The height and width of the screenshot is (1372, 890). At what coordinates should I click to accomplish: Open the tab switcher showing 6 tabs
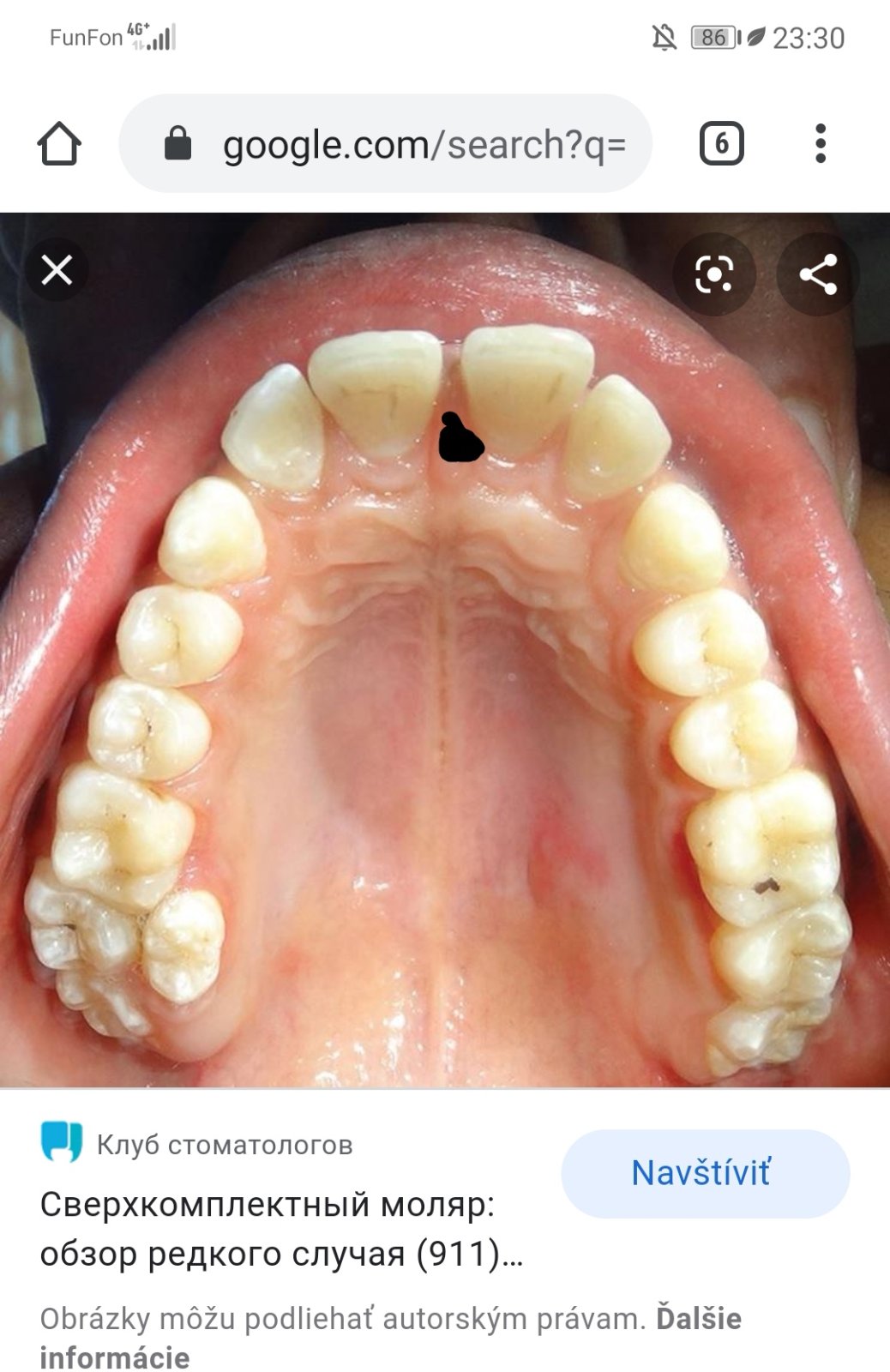pyautogui.click(x=721, y=144)
